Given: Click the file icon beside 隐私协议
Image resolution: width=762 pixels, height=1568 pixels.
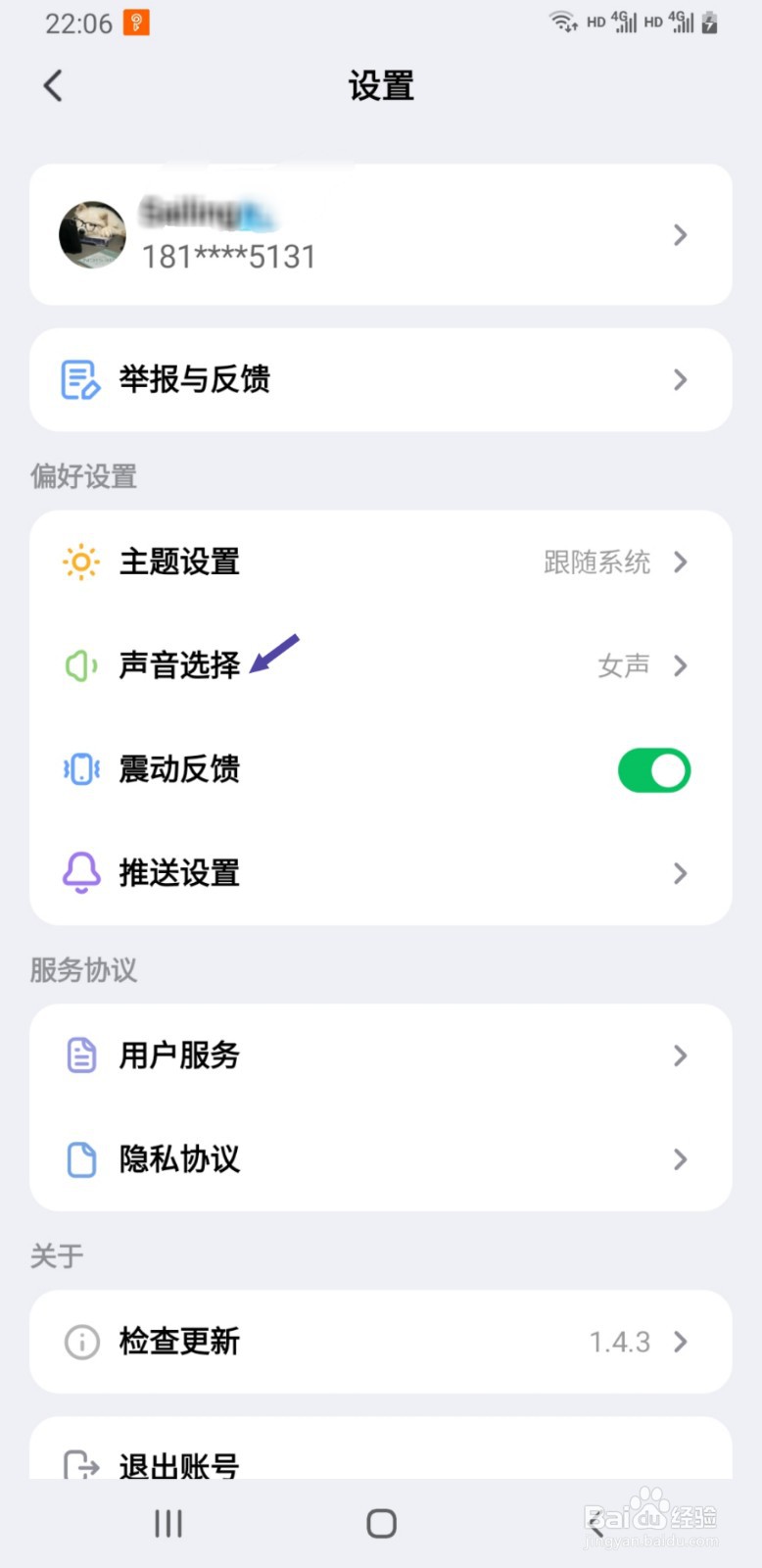Looking at the screenshot, I should (x=80, y=1159).
